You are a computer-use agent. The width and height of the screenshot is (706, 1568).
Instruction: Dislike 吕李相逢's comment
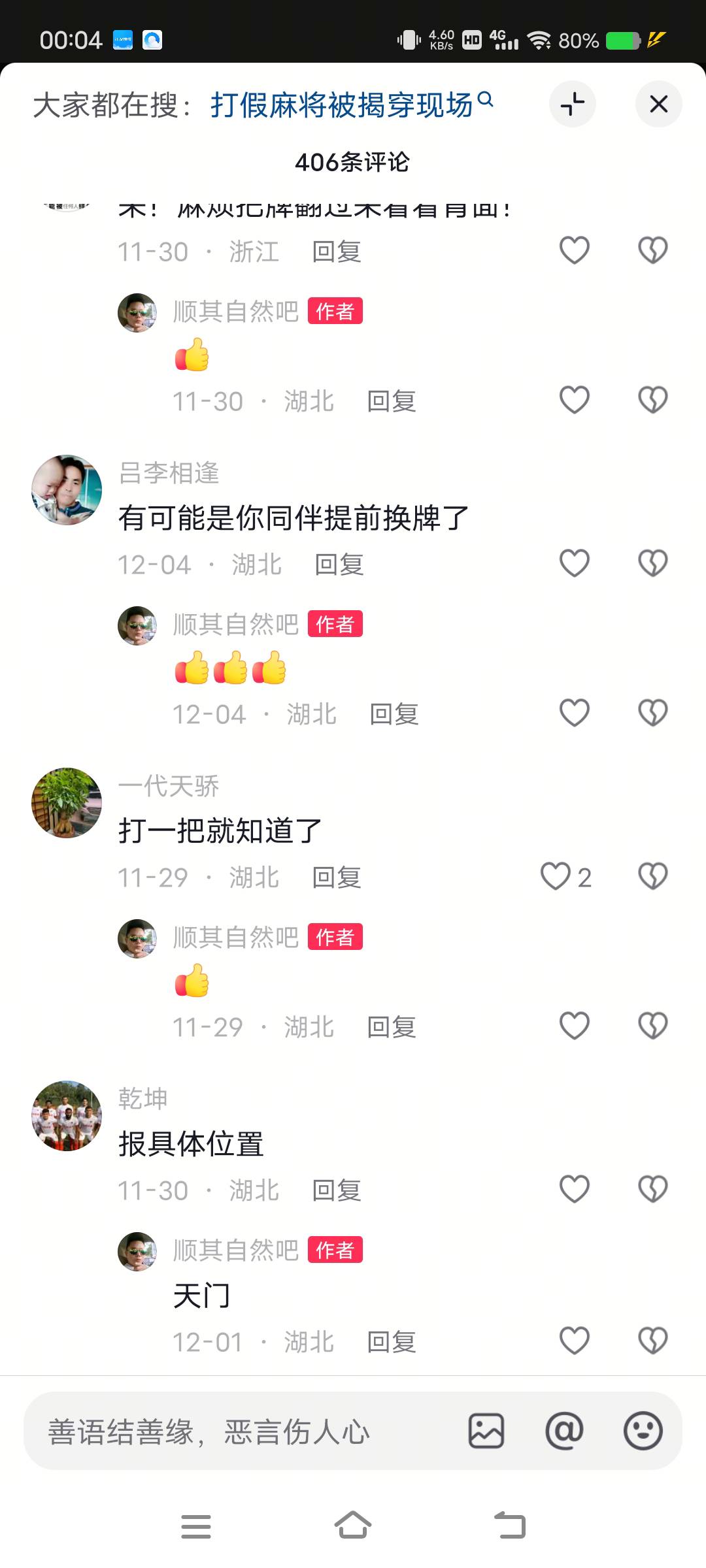click(652, 563)
